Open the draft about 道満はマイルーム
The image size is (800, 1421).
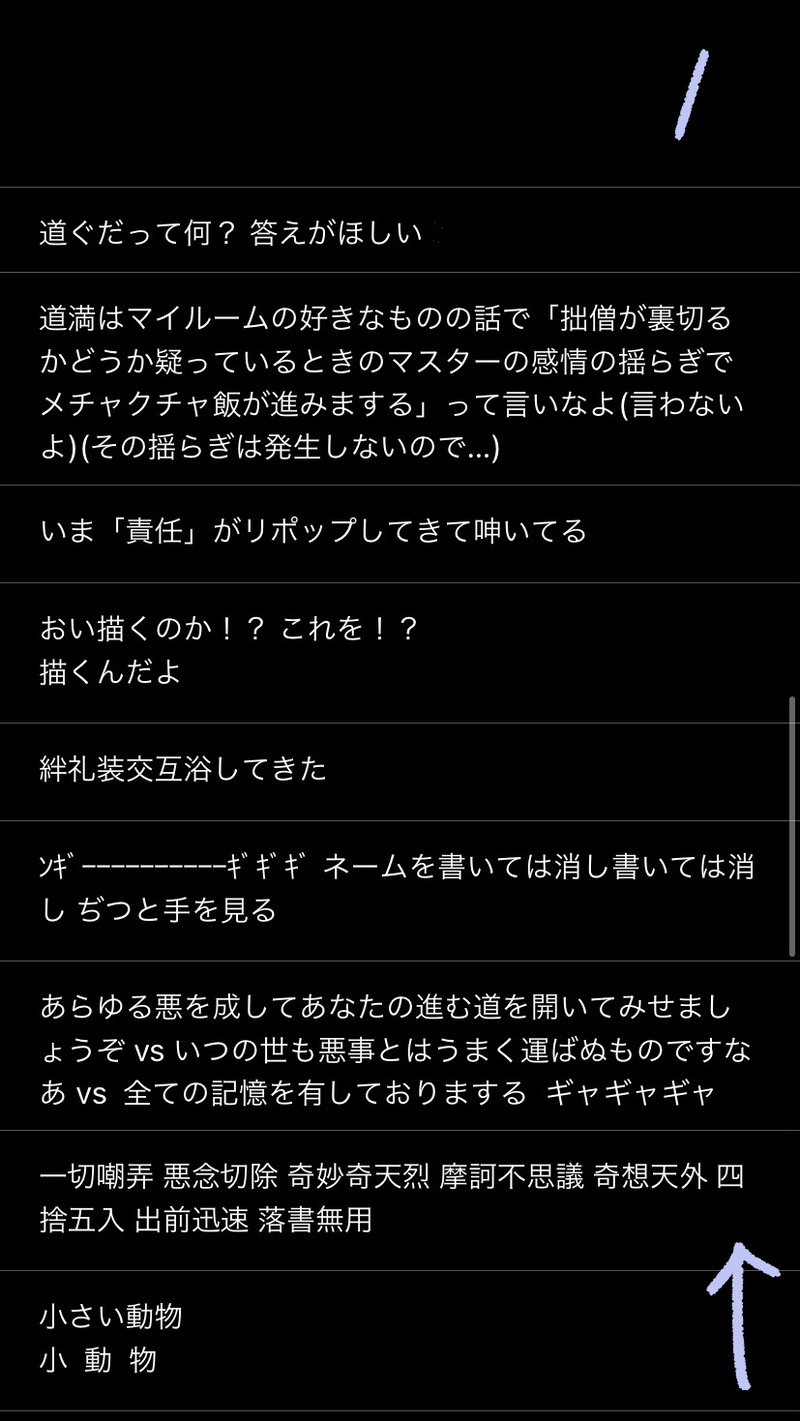390,382
